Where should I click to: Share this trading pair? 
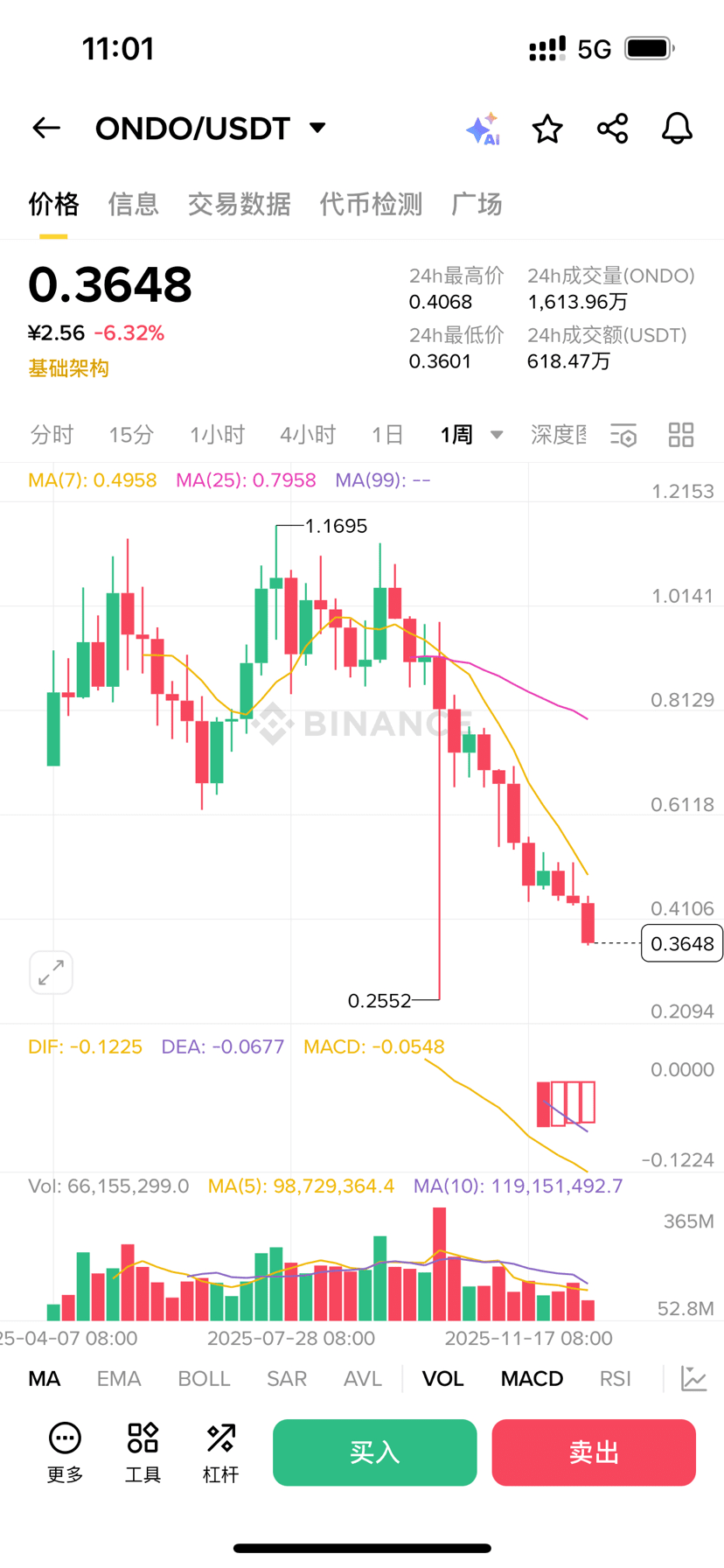click(x=612, y=129)
